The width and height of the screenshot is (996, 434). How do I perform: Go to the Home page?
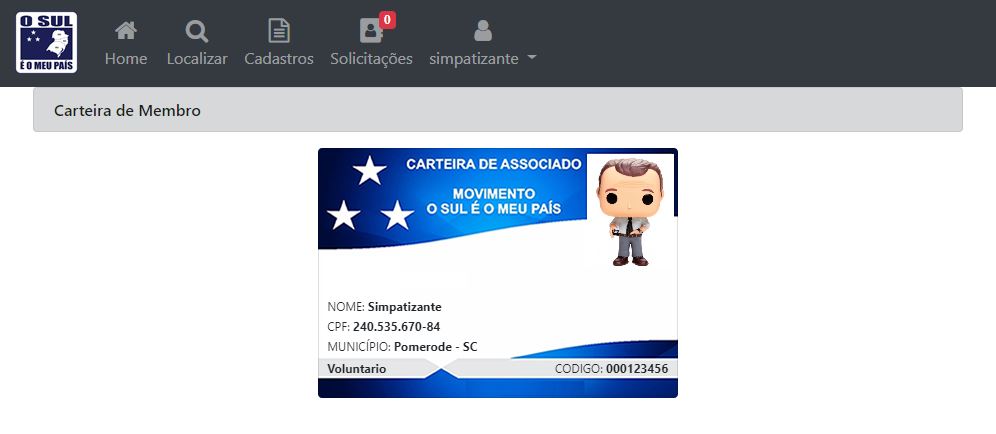[126, 44]
